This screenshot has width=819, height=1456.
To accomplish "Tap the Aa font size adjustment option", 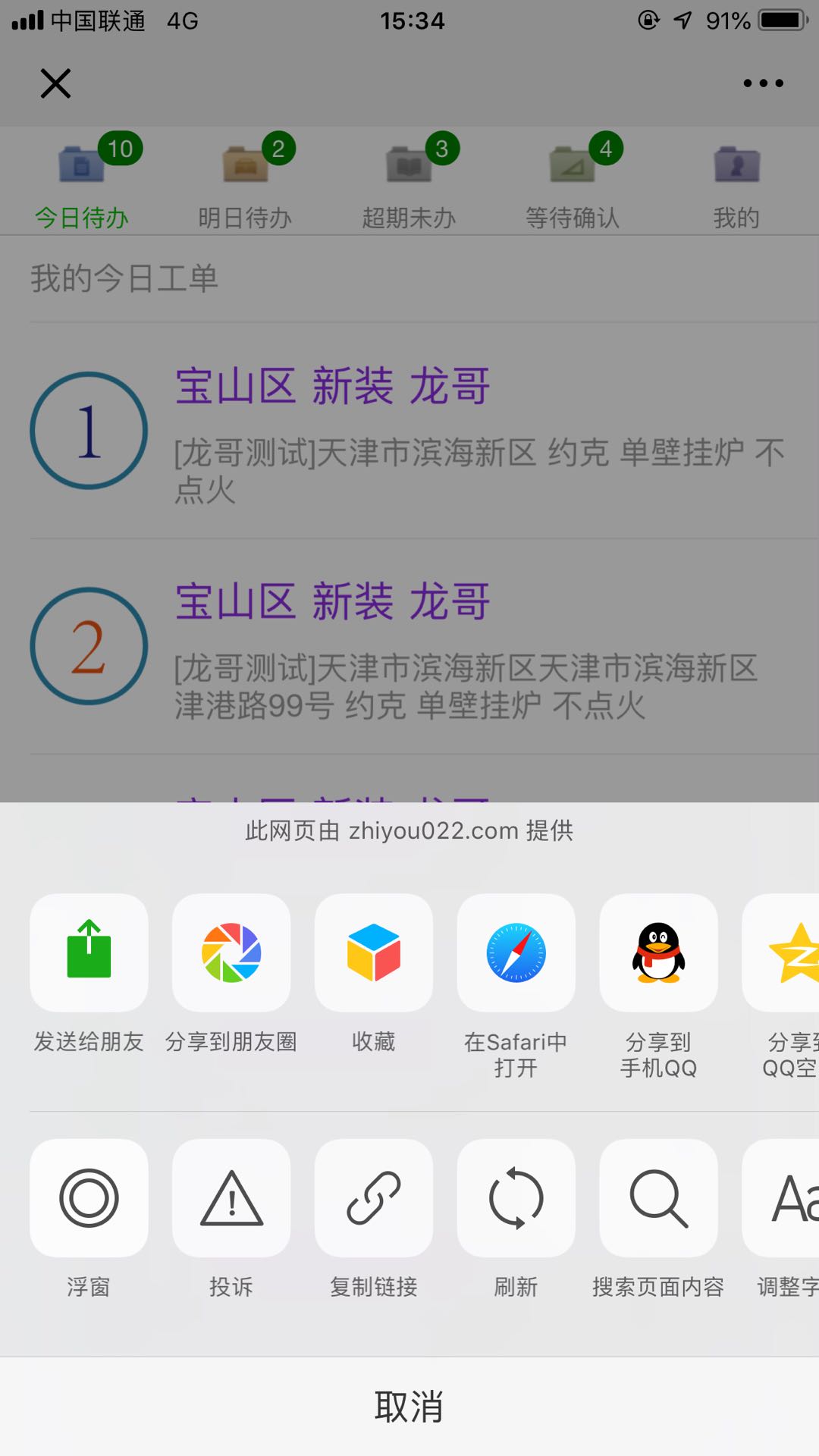I will (781, 1198).
